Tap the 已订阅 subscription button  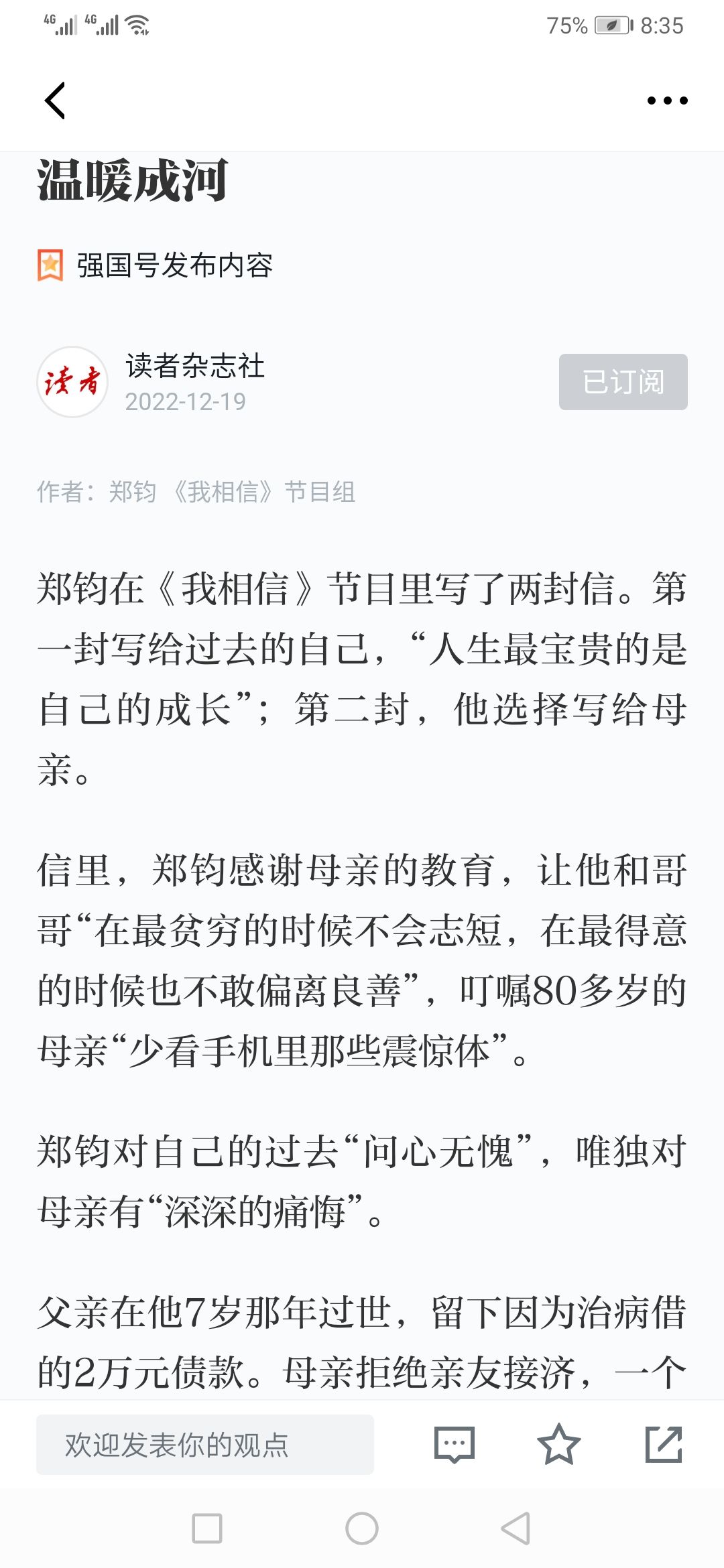[623, 382]
